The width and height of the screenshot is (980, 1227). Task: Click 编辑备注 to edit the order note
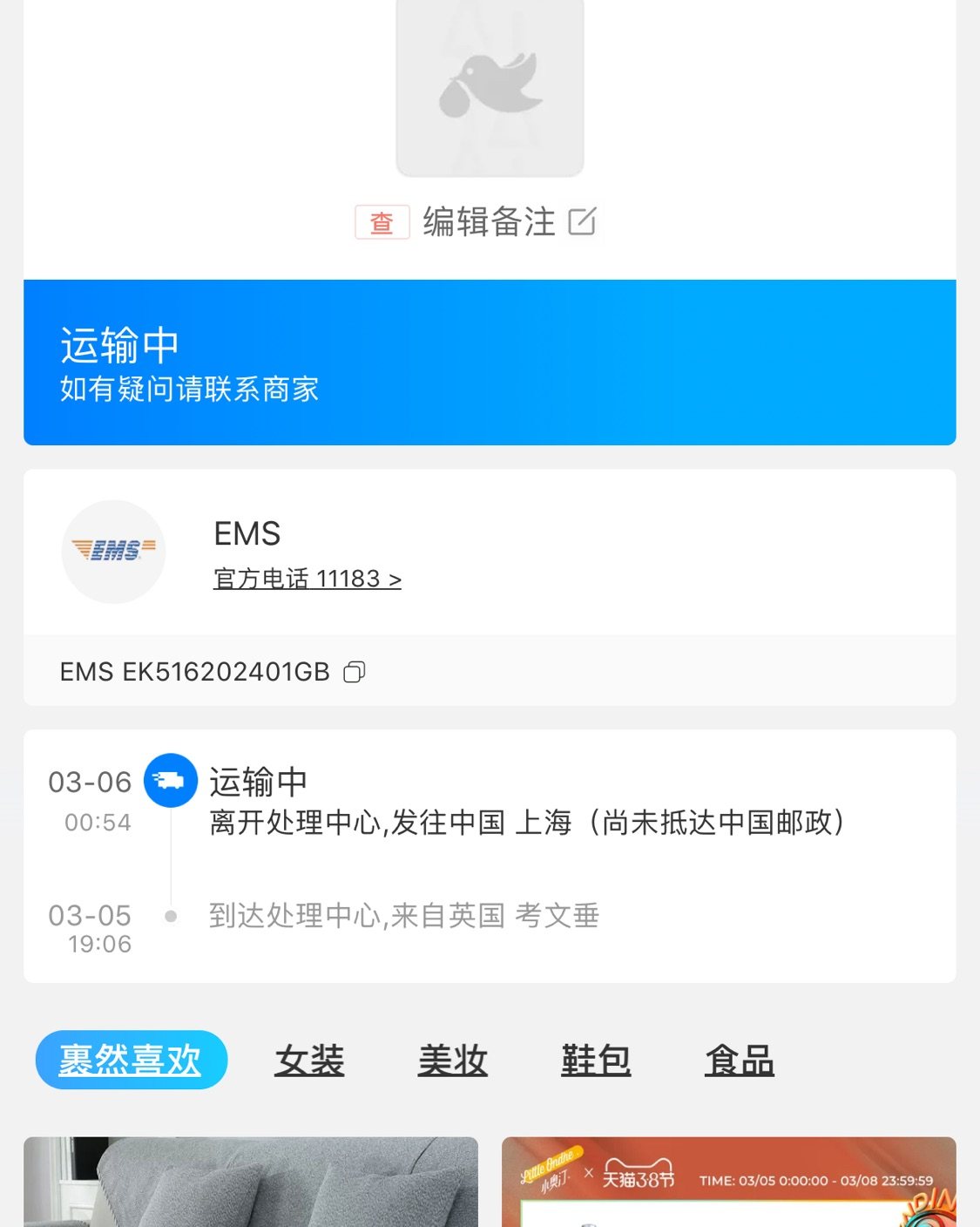tap(488, 222)
